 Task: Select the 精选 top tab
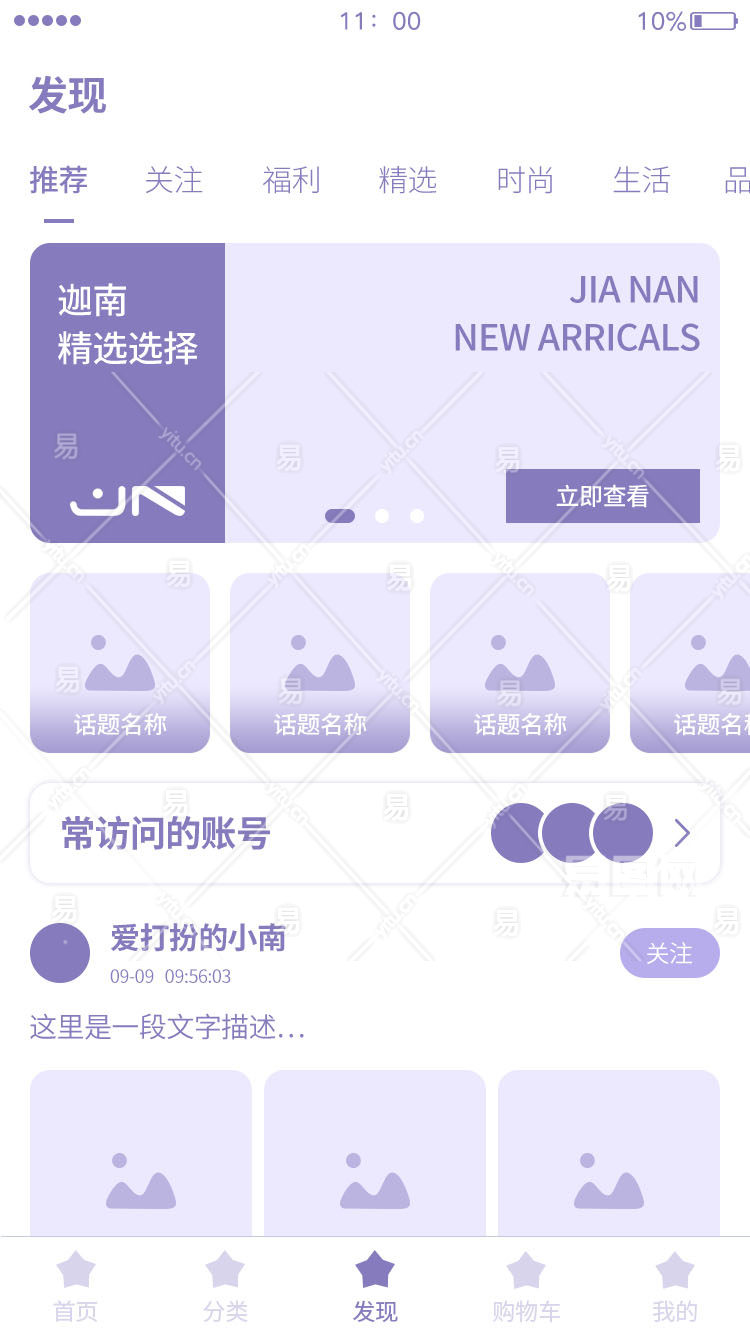pos(408,180)
